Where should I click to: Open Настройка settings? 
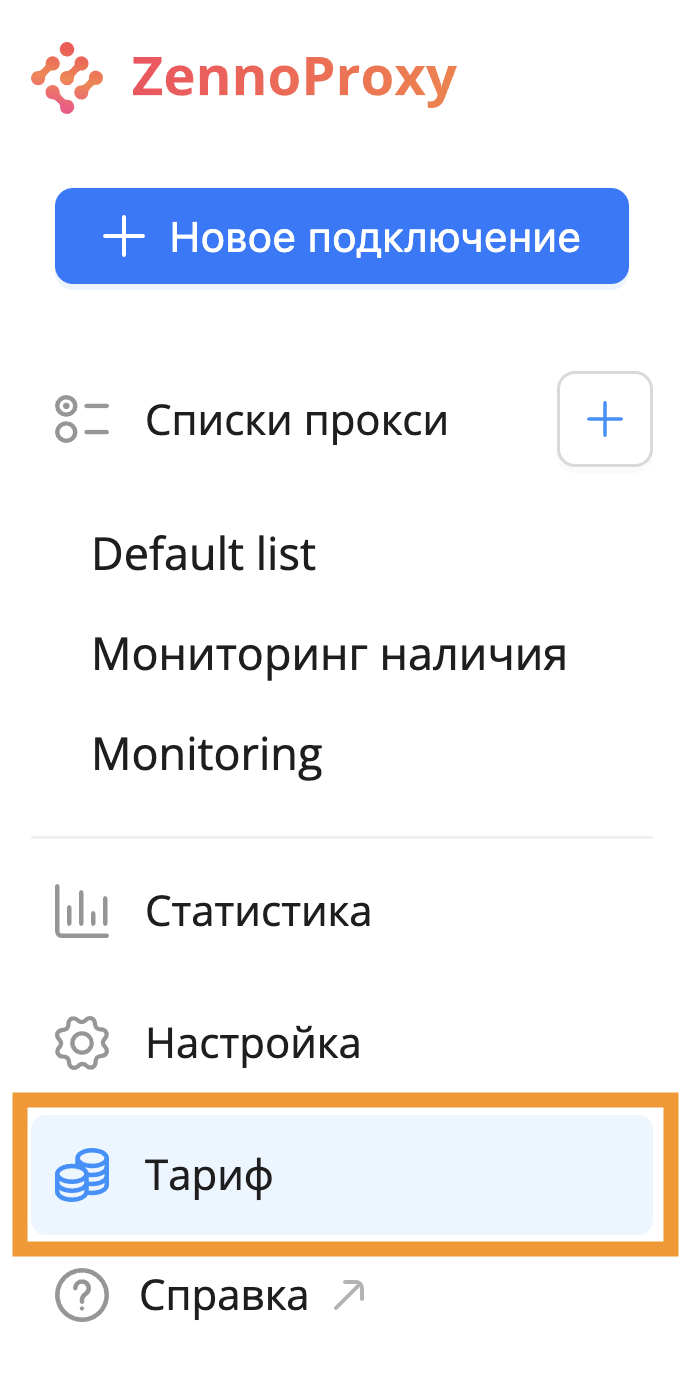click(x=252, y=1044)
